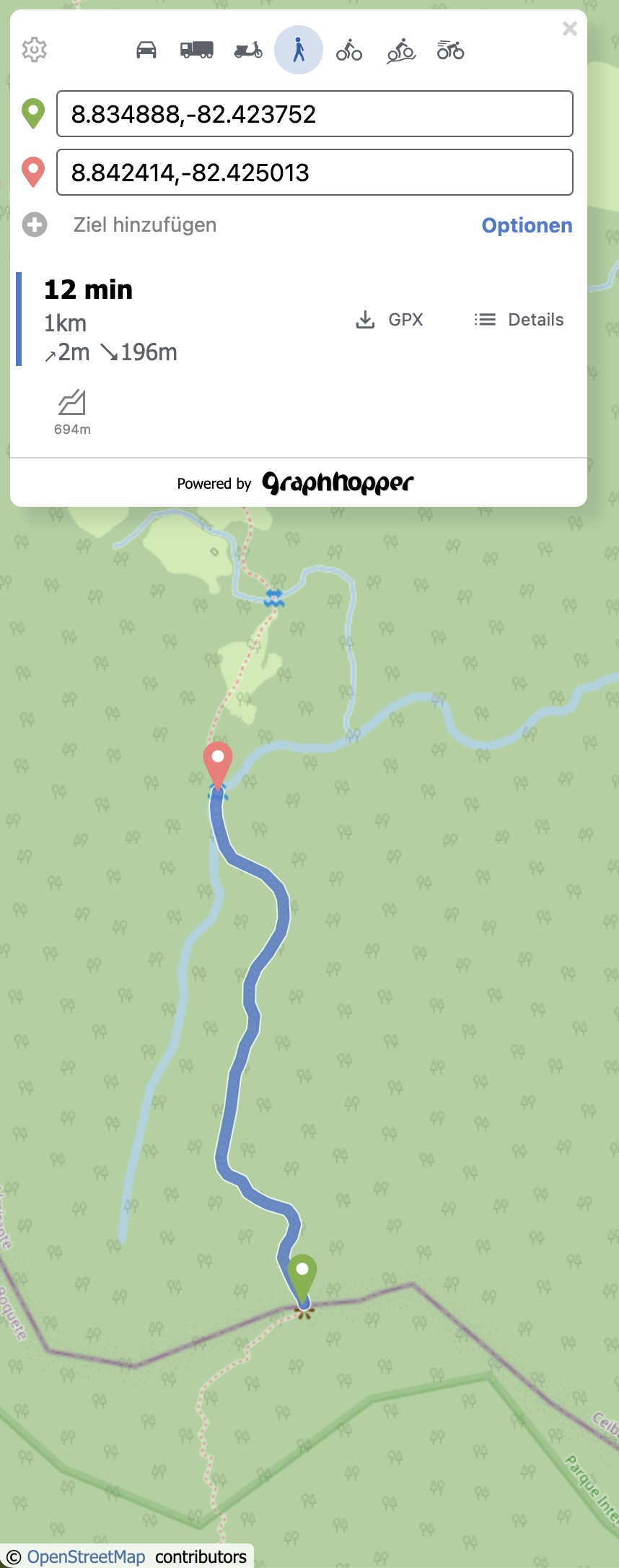
Task: Edit the start coordinates field
Action: [x=315, y=114]
